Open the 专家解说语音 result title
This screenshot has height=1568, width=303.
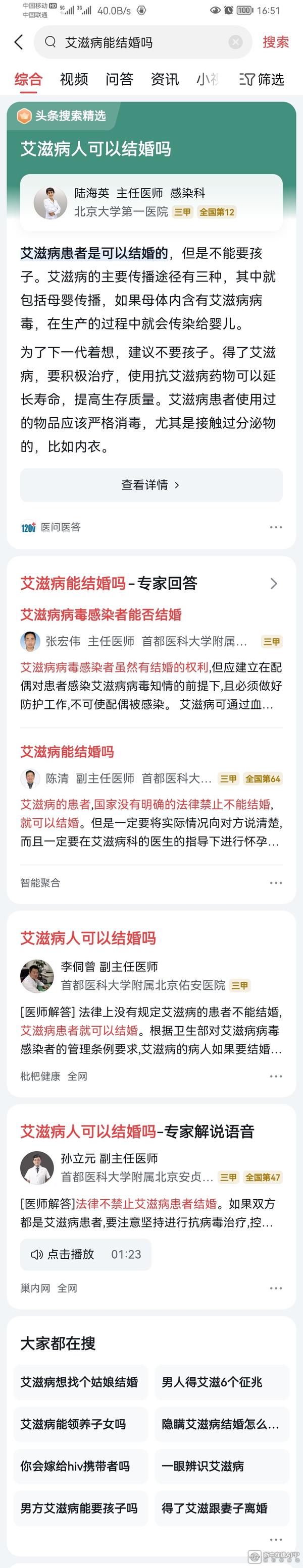pyautogui.click(x=137, y=1132)
